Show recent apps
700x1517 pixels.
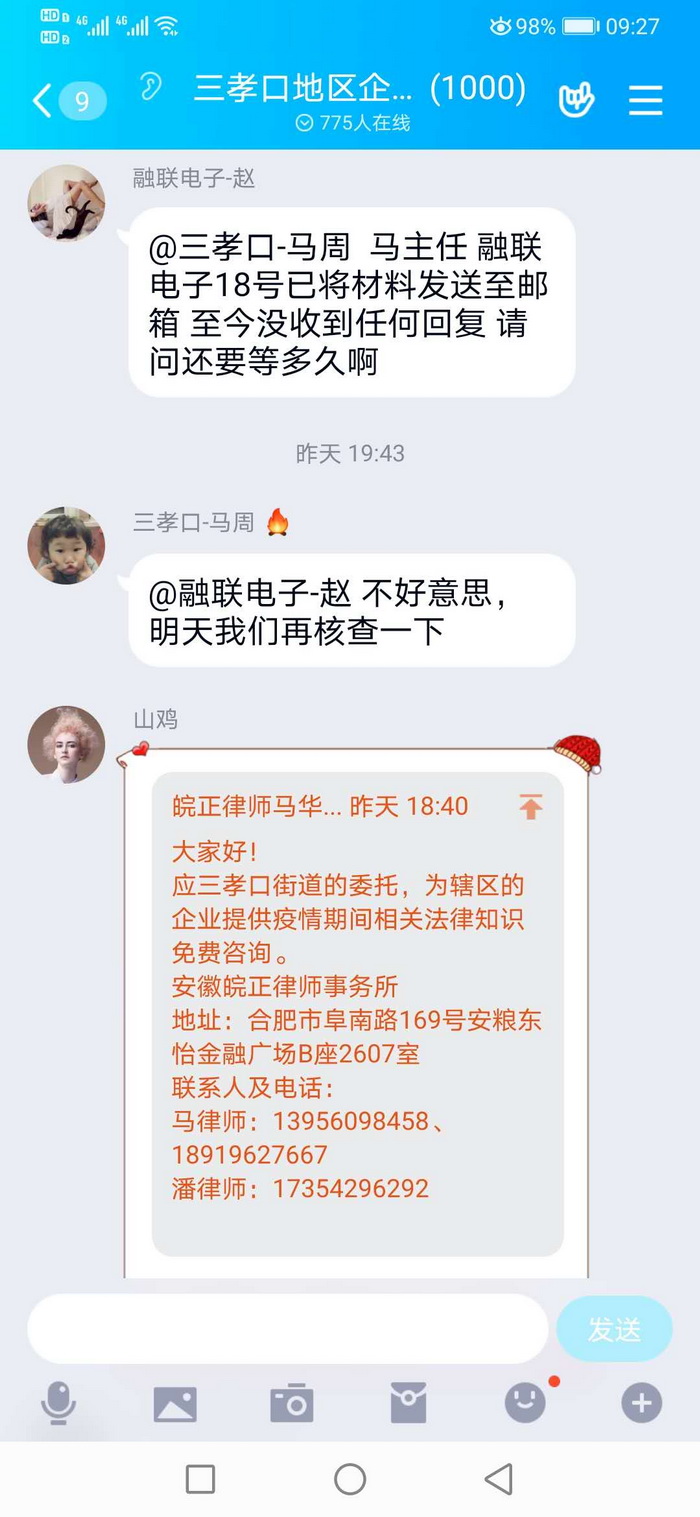pos(200,1479)
